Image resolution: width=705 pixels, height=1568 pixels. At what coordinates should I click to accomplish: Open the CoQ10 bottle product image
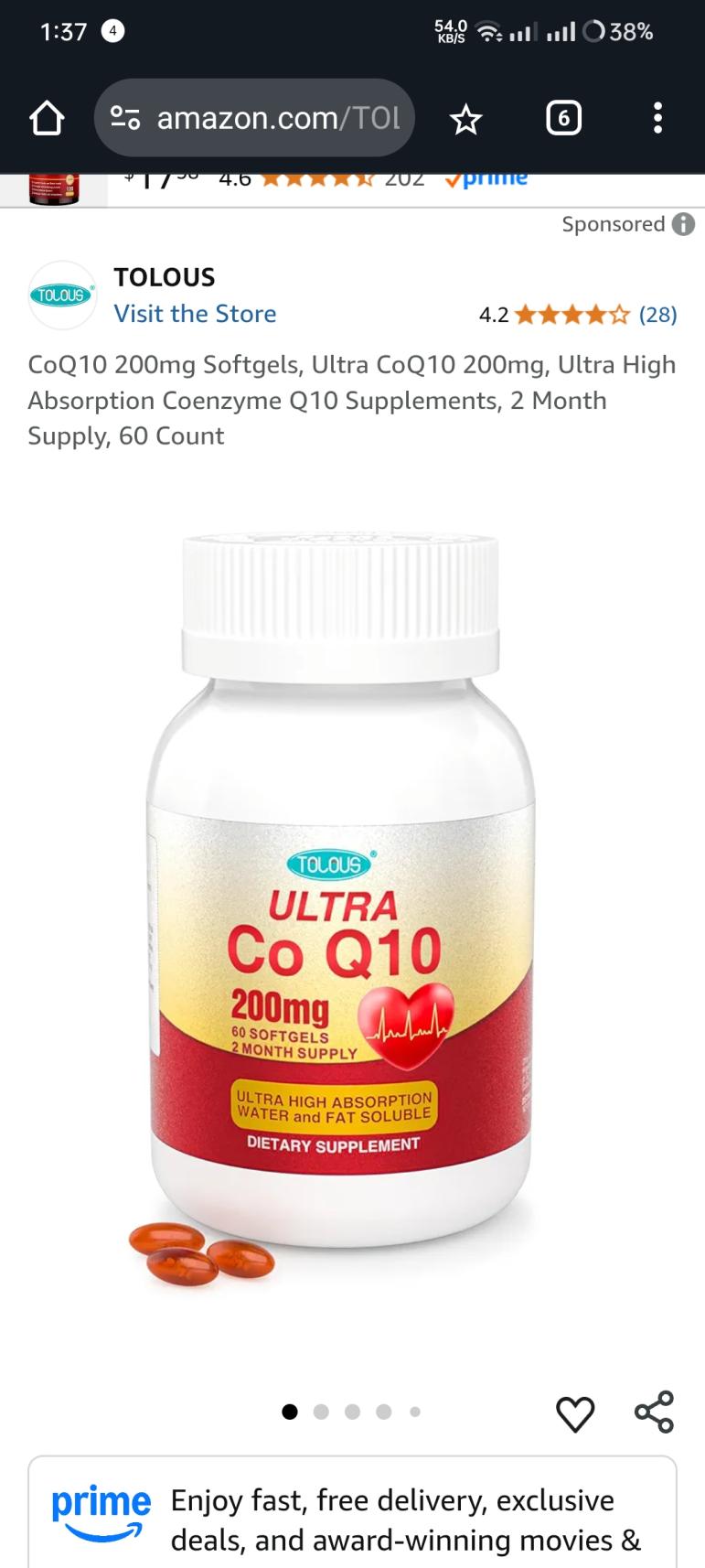[x=340, y=906]
